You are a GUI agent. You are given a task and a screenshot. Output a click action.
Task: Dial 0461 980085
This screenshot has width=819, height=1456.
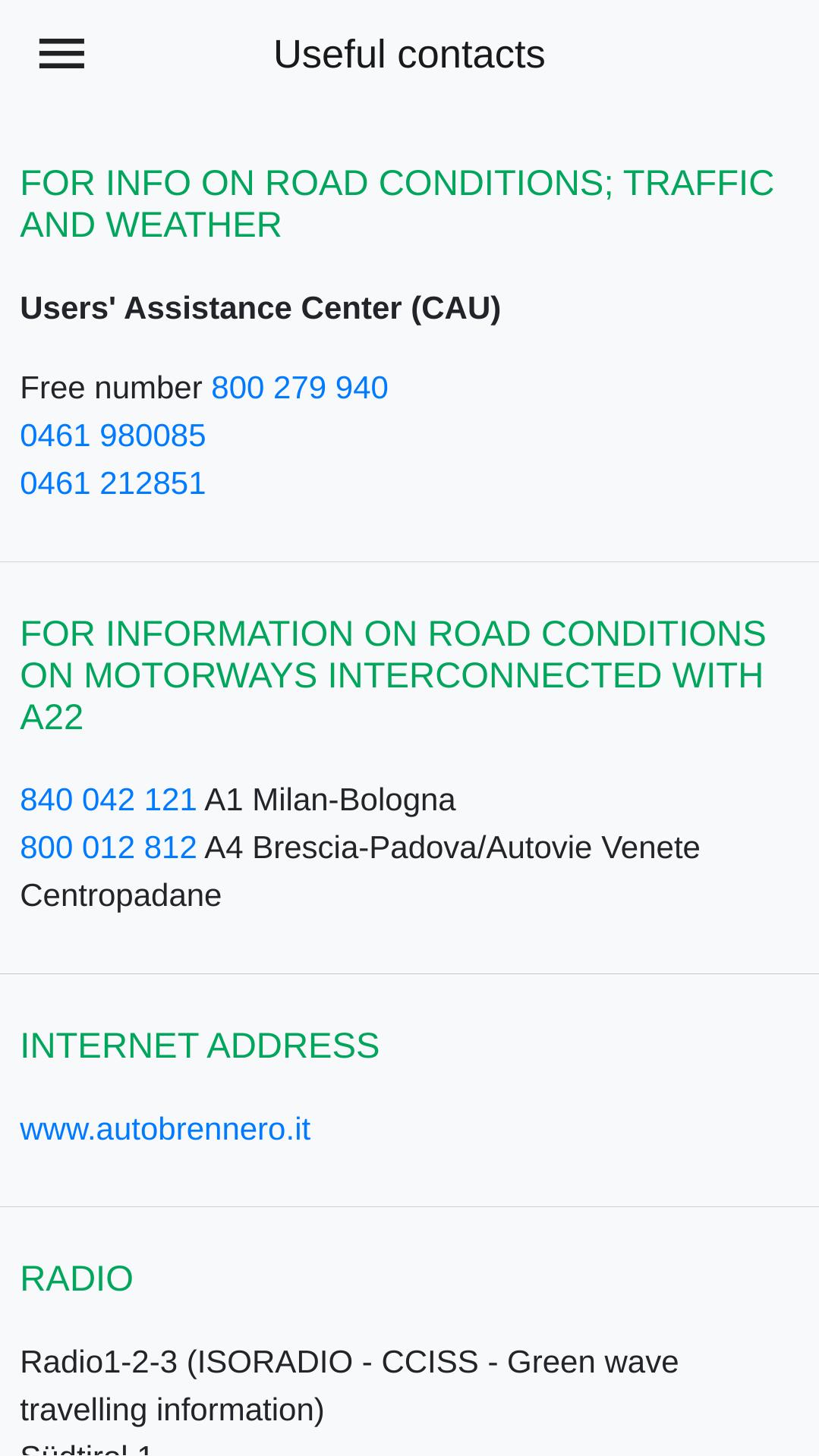point(113,436)
